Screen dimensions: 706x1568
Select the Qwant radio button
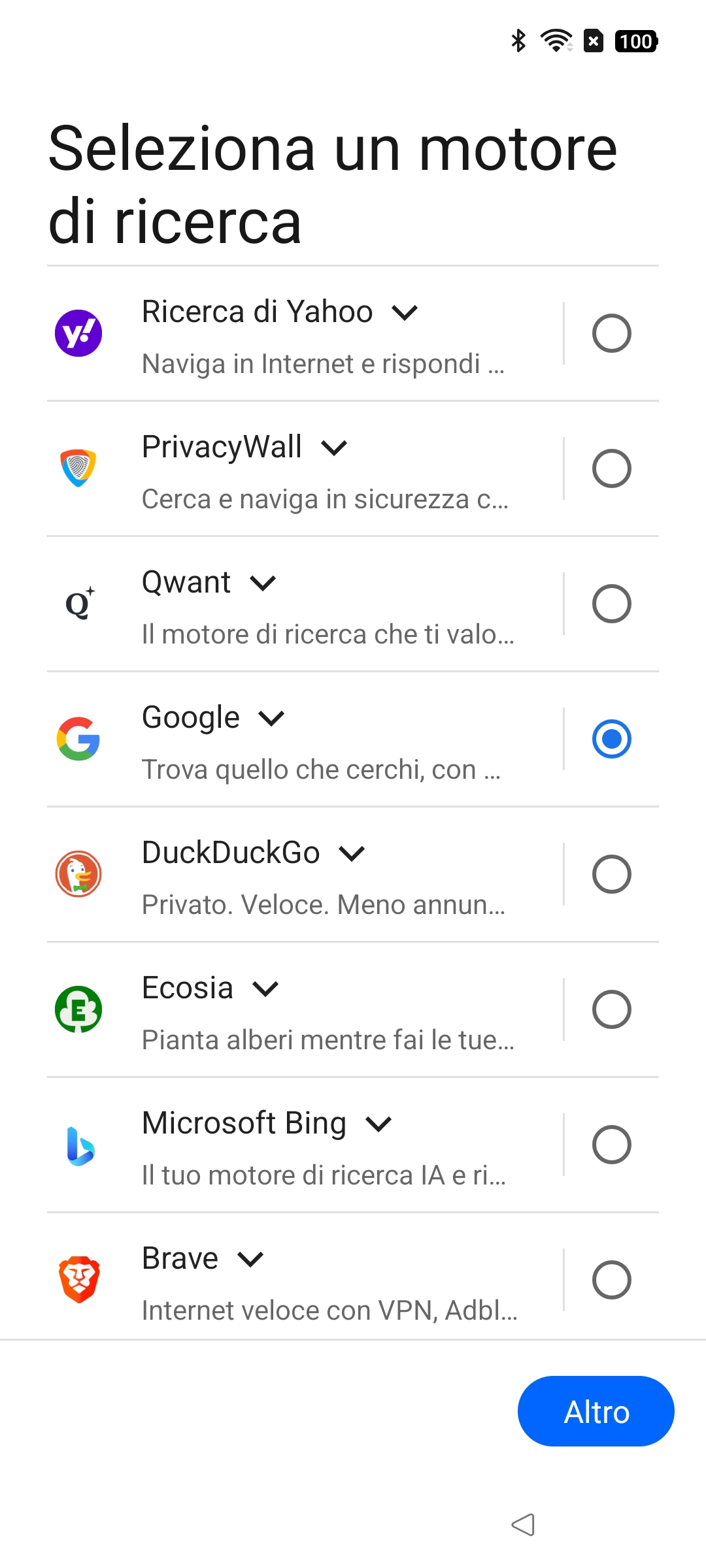point(611,604)
